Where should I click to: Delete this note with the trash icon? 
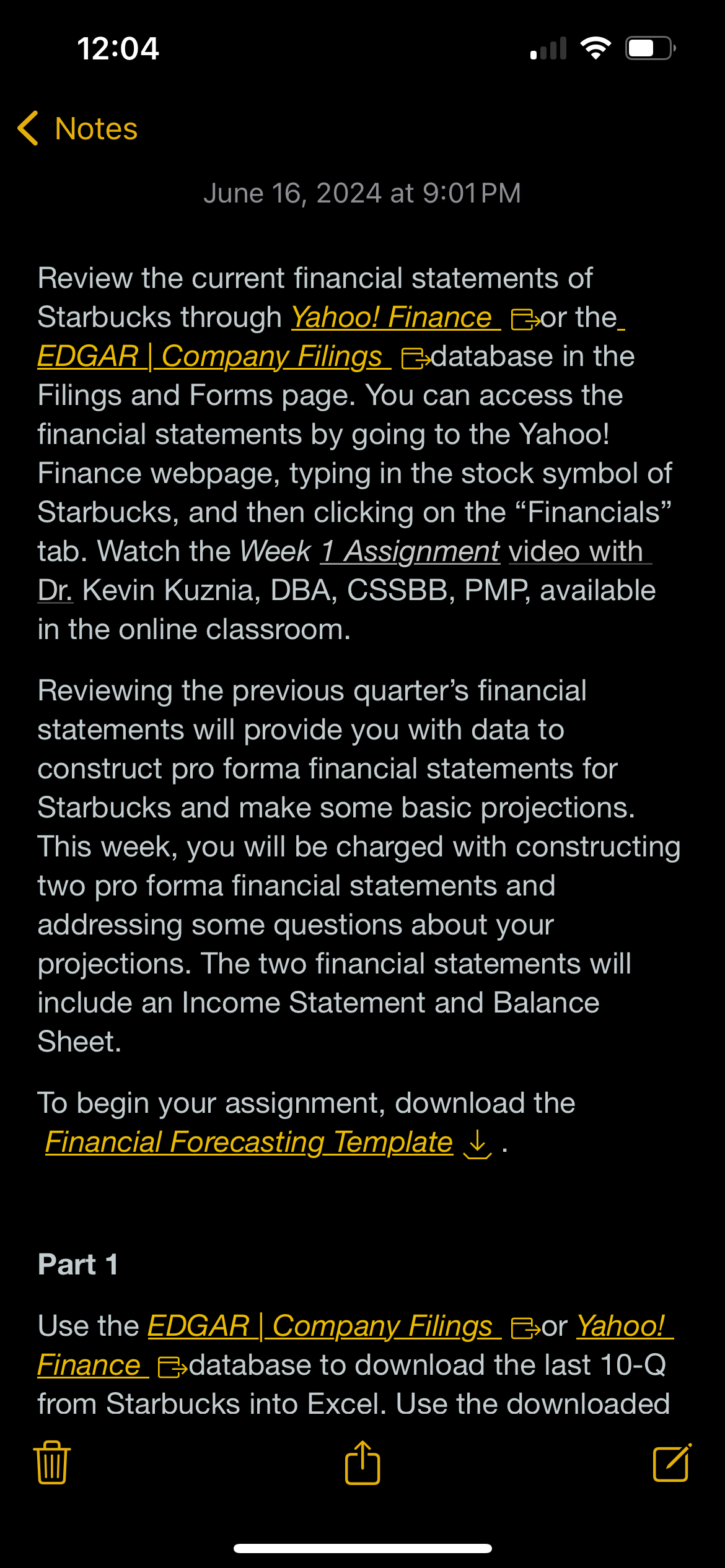[52, 1463]
